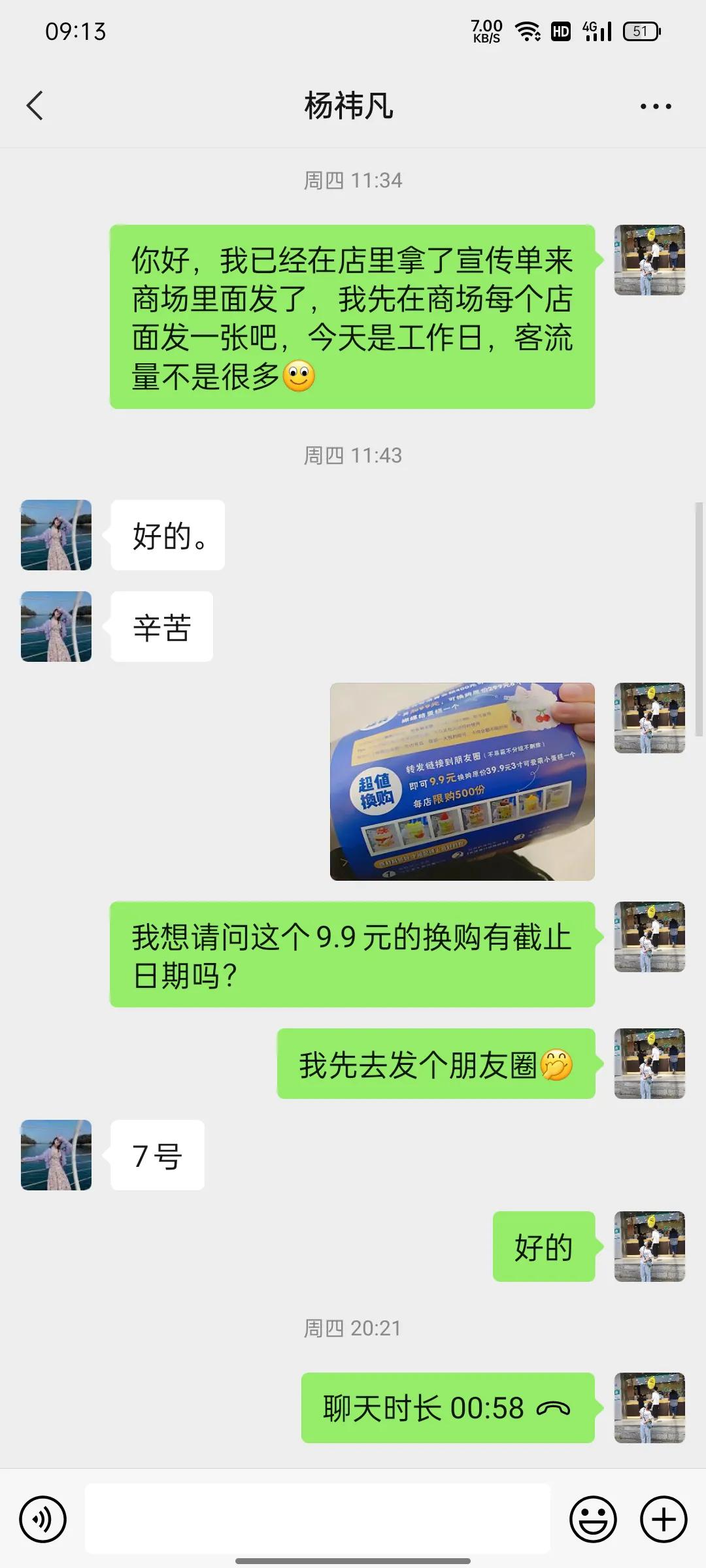
Task: Open the voice input icon beside message box
Action: point(41,1519)
